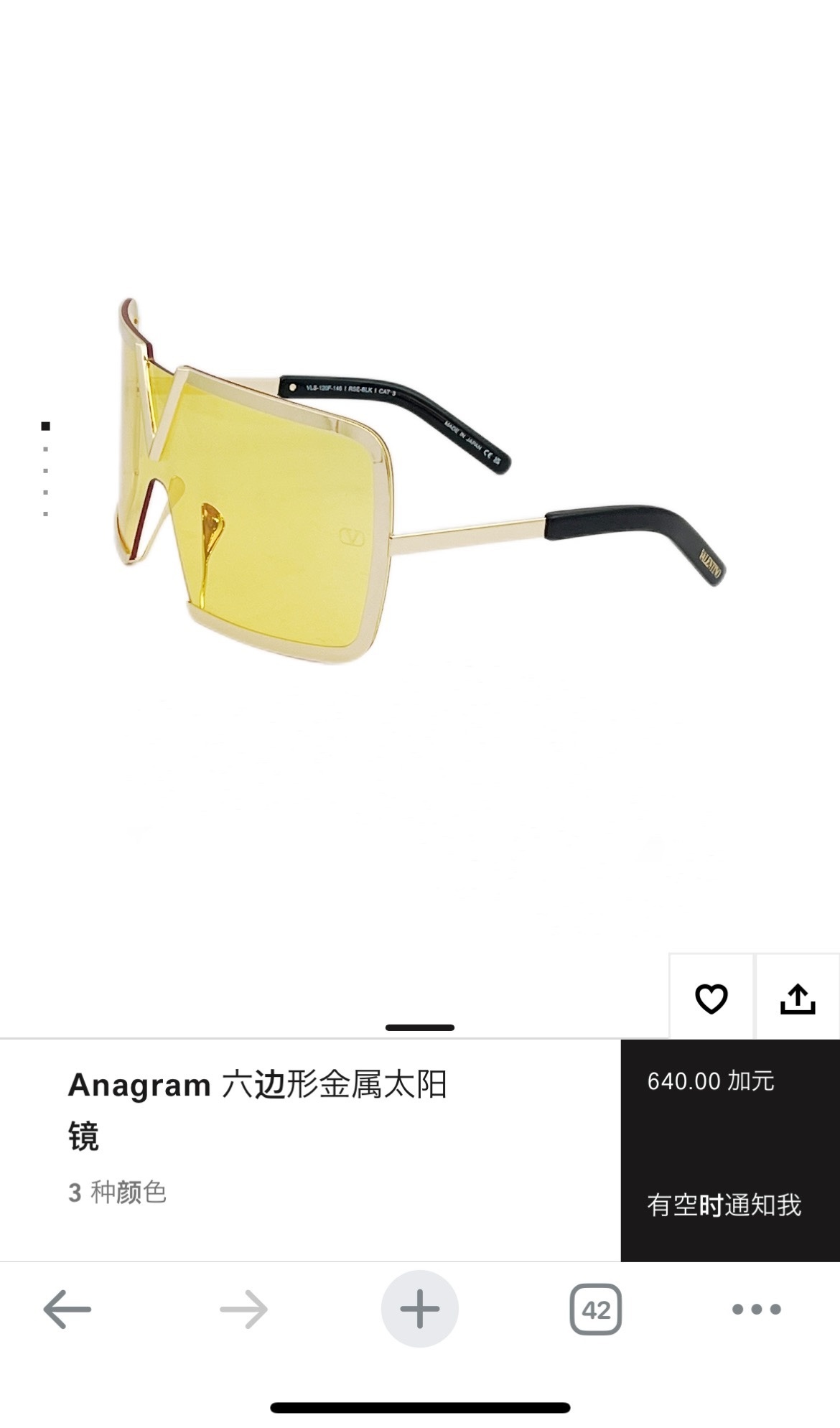This screenshot has width=840, height=1428.
Task: Open a new browser tab
Action: [x=419, y=1309]
